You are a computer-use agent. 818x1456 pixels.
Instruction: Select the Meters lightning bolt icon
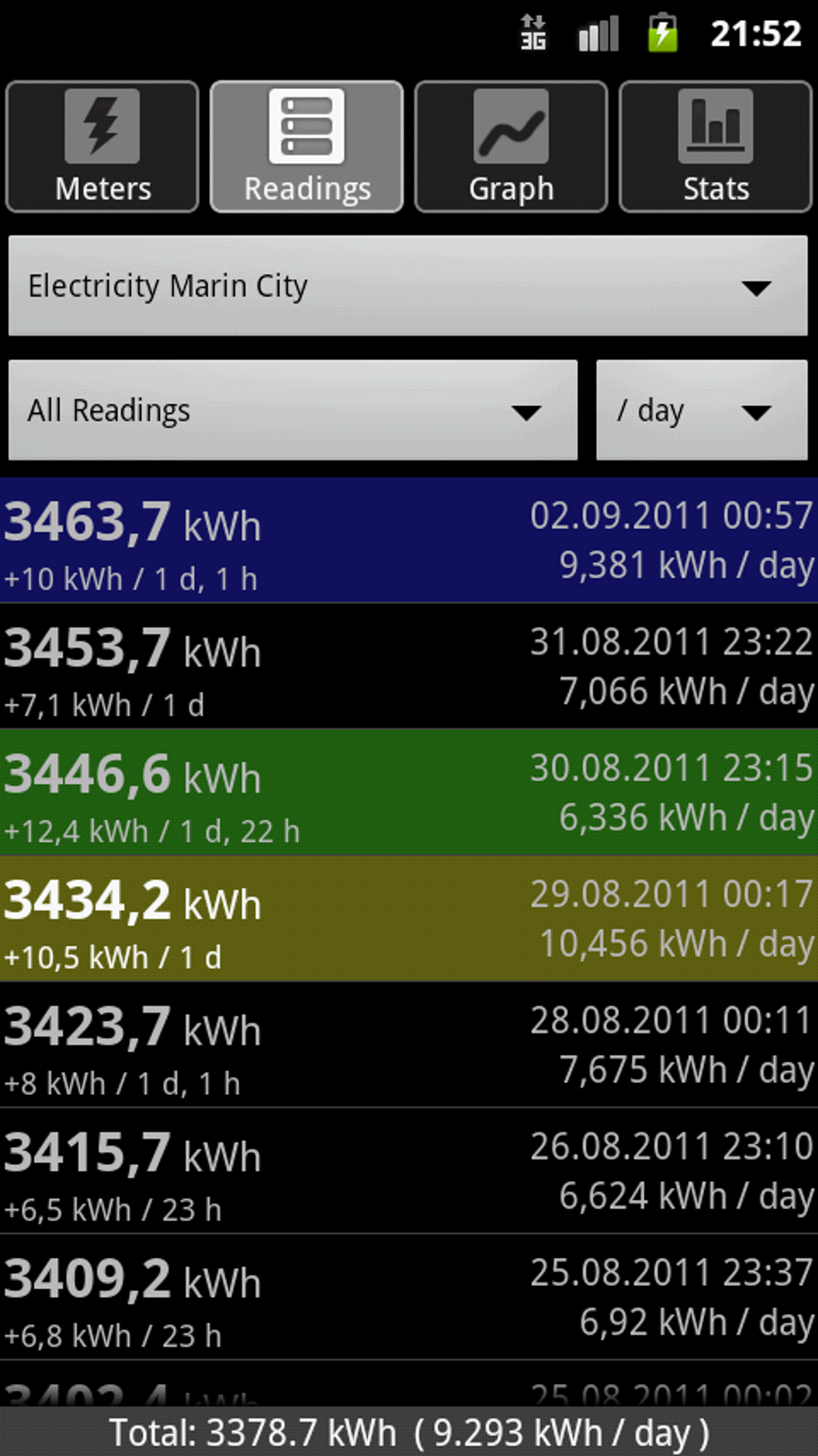point(101,124)
